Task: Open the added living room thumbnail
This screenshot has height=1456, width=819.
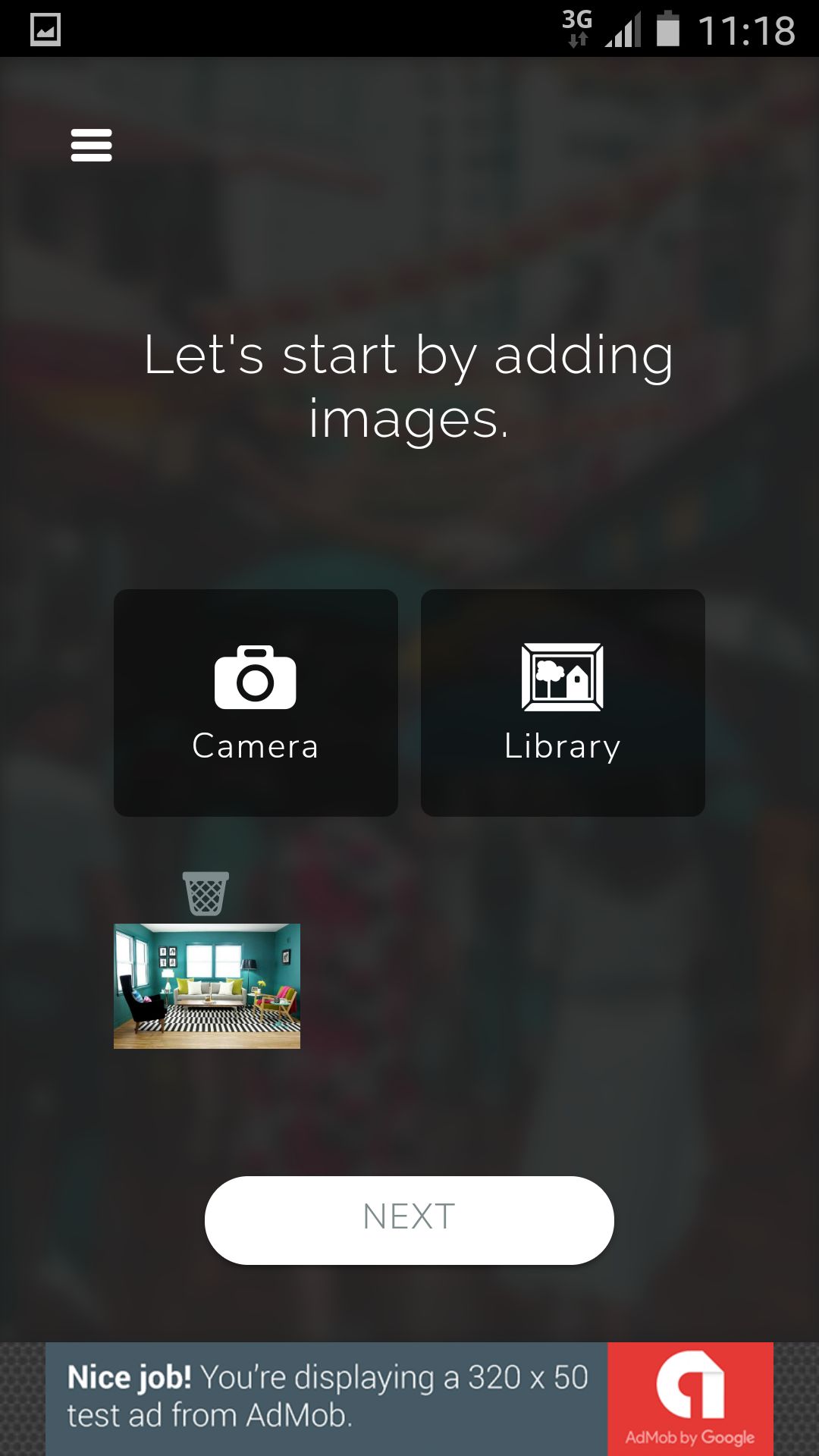Action: tap(207, 986)
